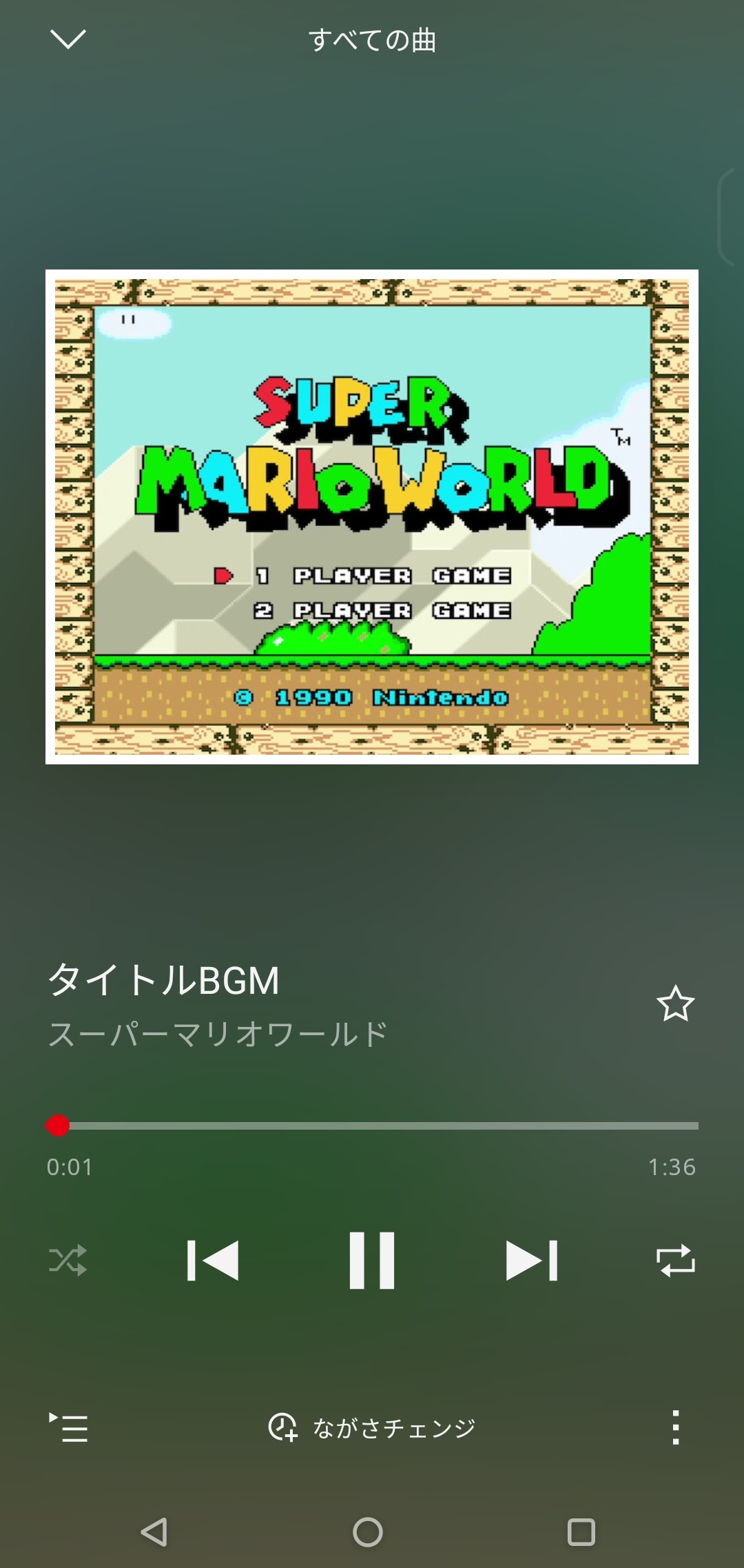Collapse the player with the down chevron
The height and width of the screenshot is (1568, 744).
coord(68,39)
